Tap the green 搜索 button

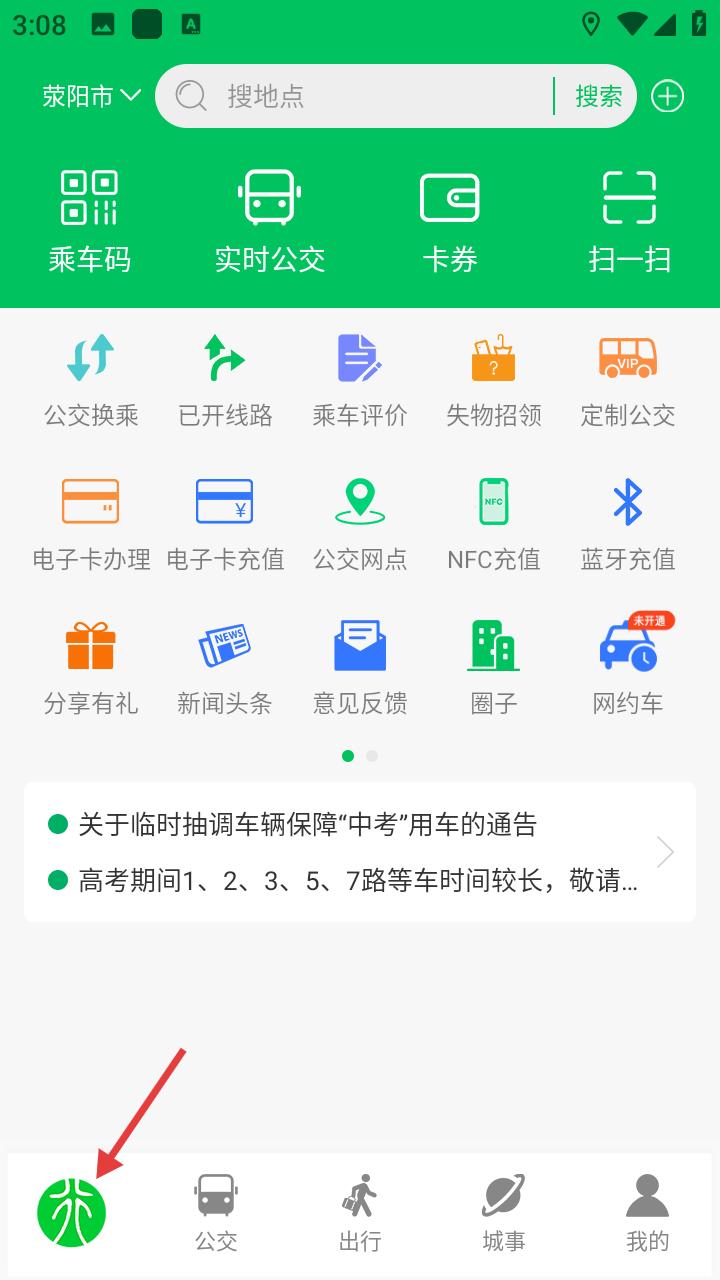598,96
